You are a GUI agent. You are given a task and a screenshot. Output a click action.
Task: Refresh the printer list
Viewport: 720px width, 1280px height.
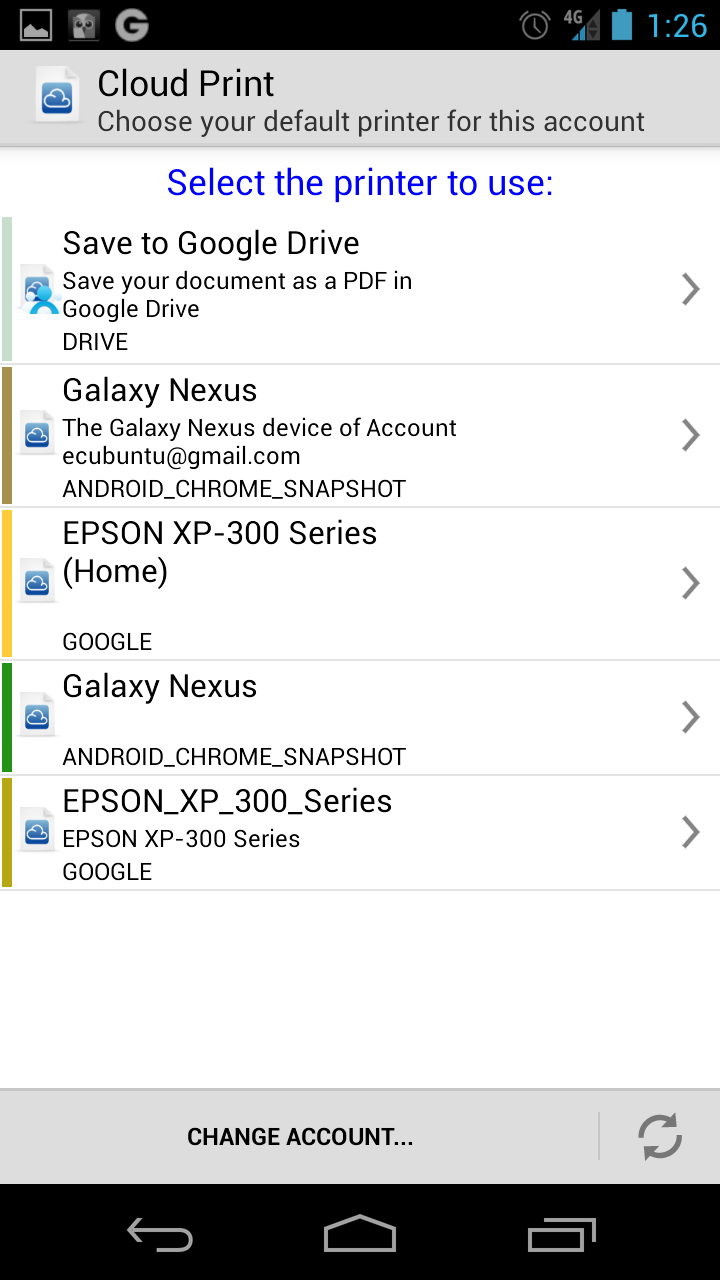[x=660, y=1137]
